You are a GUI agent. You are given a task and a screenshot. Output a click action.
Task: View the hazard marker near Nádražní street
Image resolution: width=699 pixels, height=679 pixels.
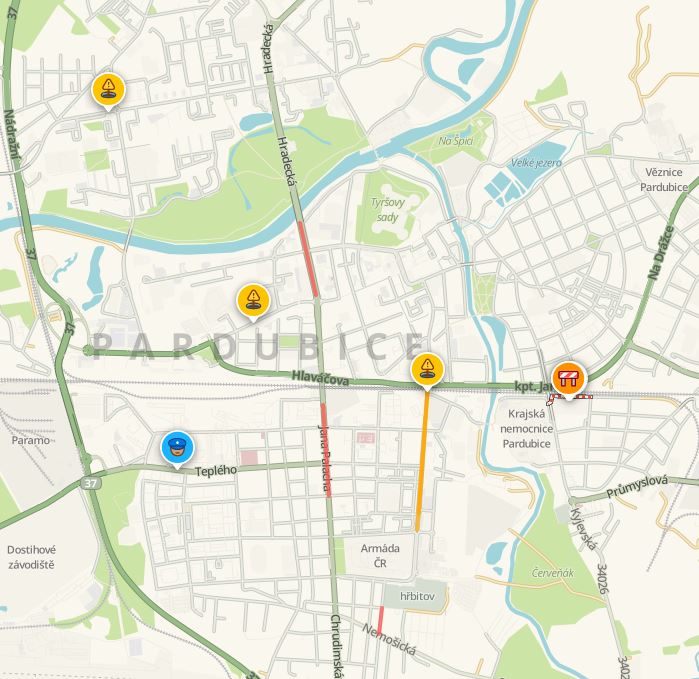[108, 89]
